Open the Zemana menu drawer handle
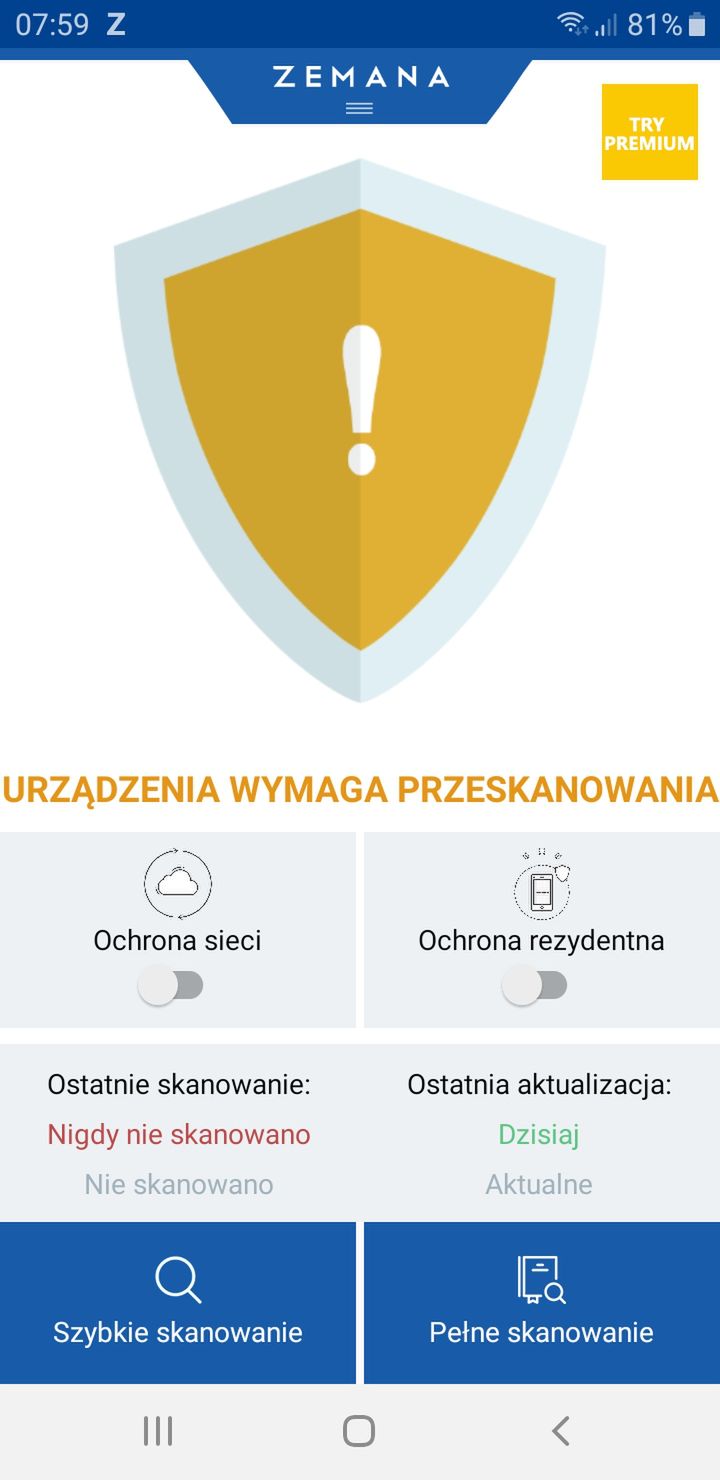 pos(359,108)
